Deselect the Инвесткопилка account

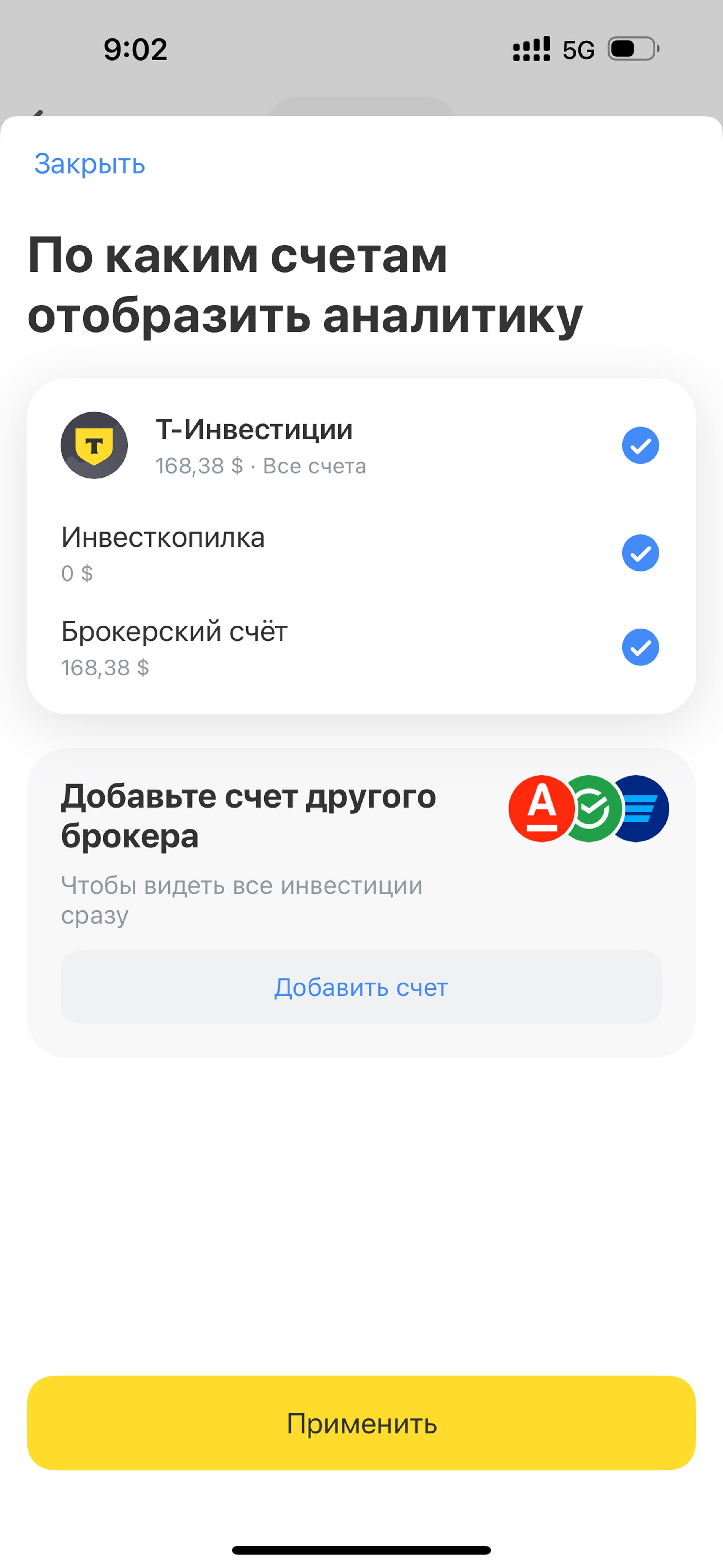click(x=640, y=553)
